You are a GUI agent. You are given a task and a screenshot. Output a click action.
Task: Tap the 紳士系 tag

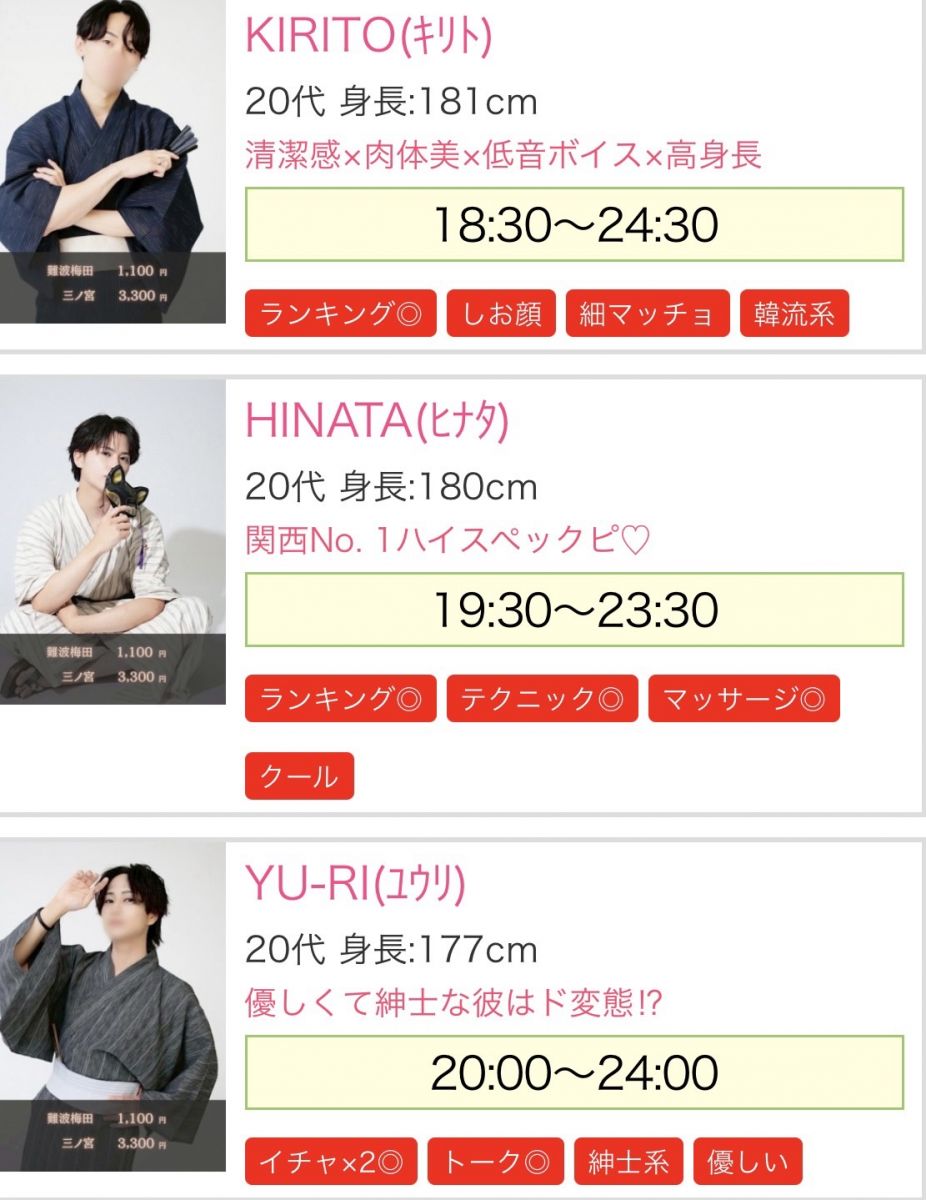pyautogui.click(x=628, y=1162)
